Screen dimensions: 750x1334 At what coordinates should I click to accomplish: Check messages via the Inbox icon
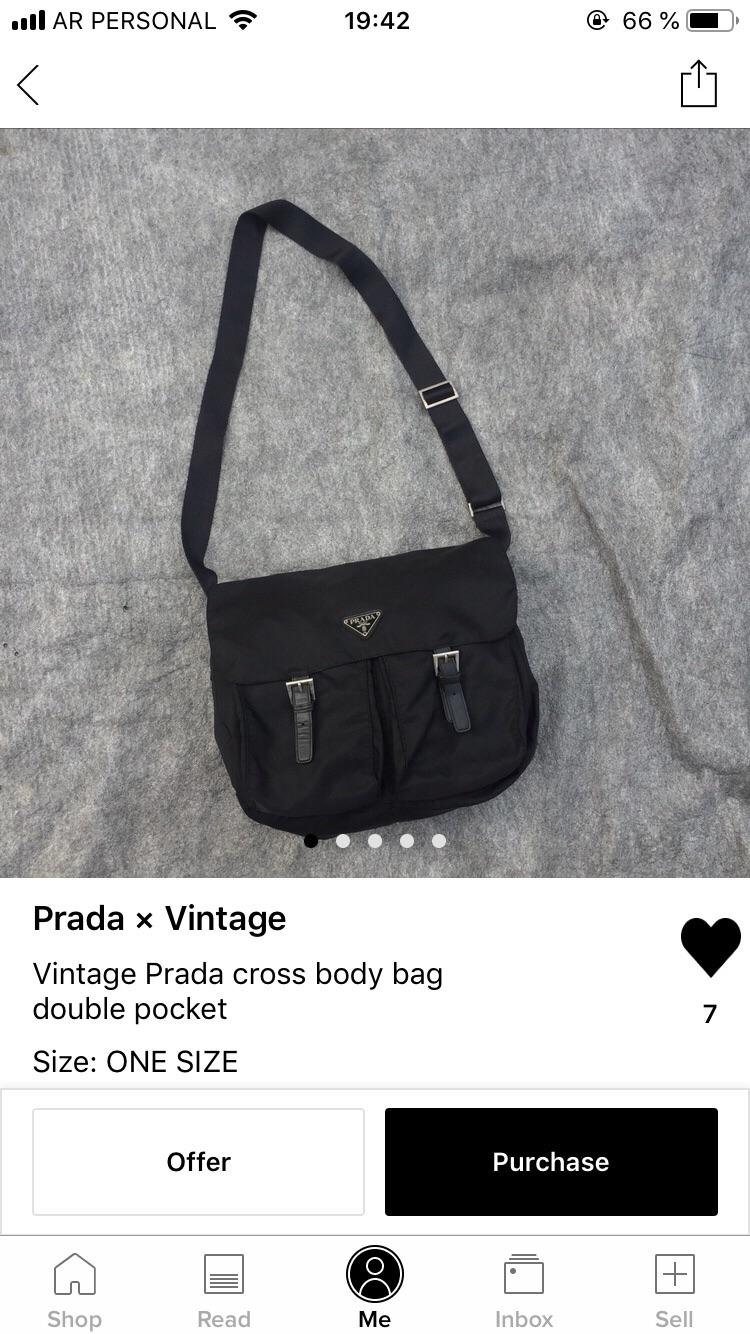pyautogui.click(x=524, y=1274)
